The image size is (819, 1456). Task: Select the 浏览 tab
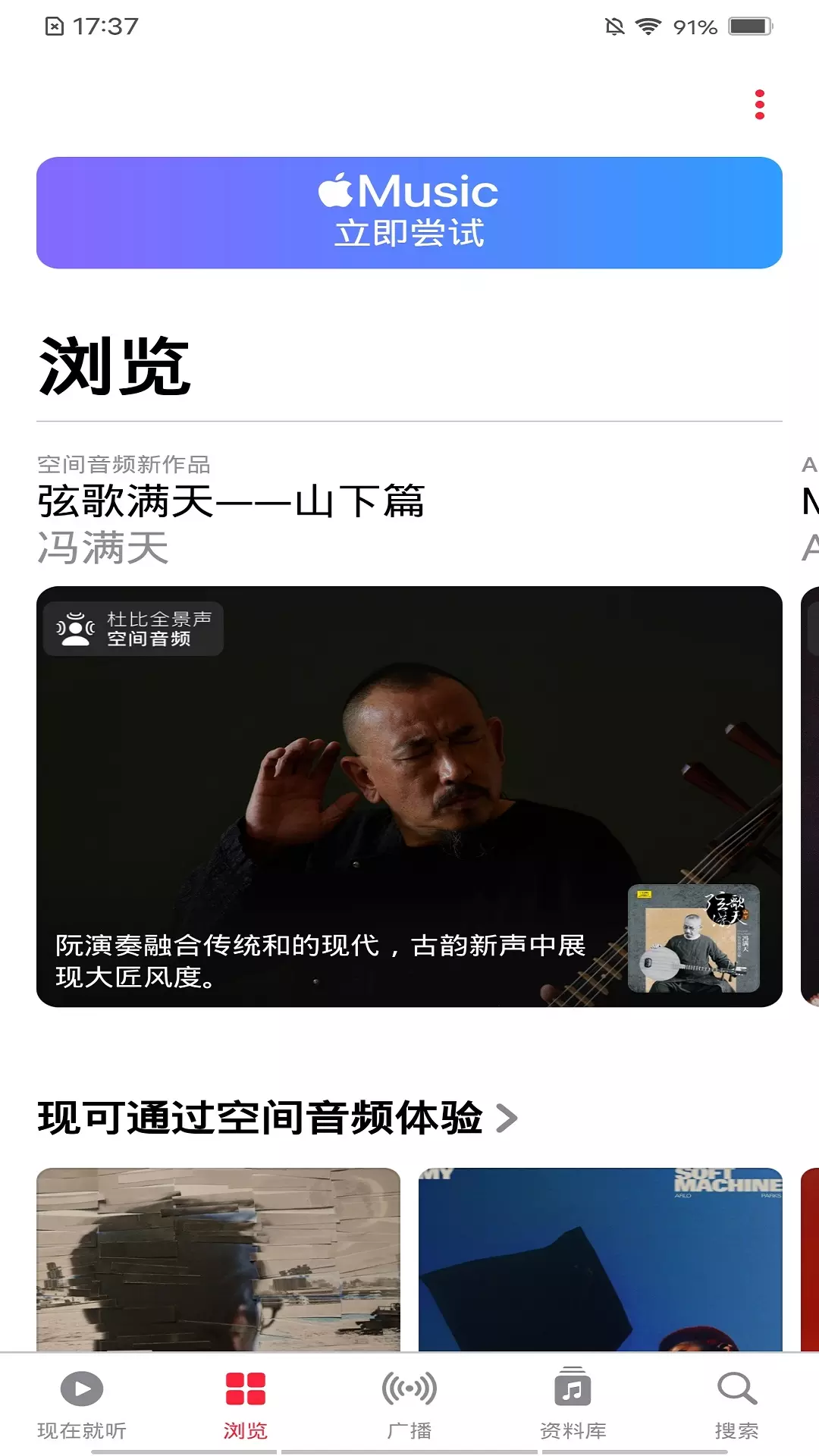(246, 1404)
